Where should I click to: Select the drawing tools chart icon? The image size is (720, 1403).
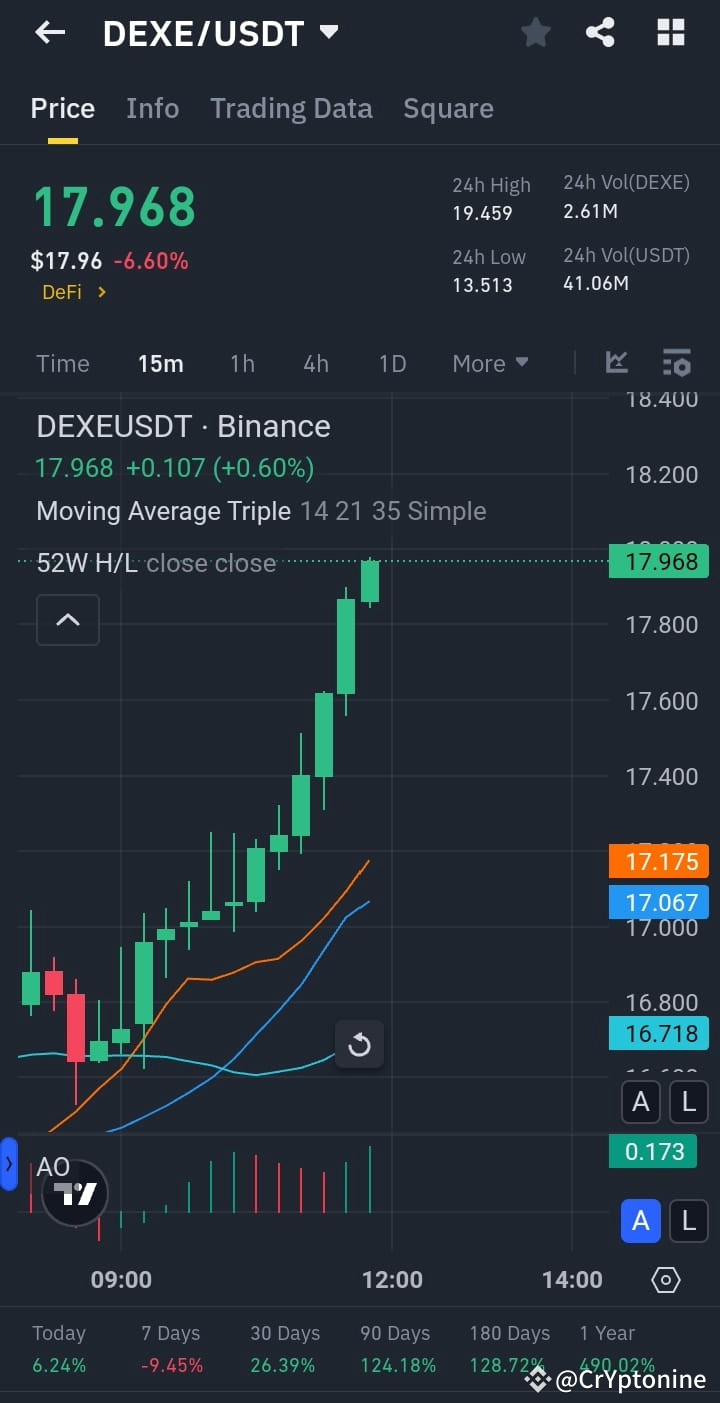(616, 363)
